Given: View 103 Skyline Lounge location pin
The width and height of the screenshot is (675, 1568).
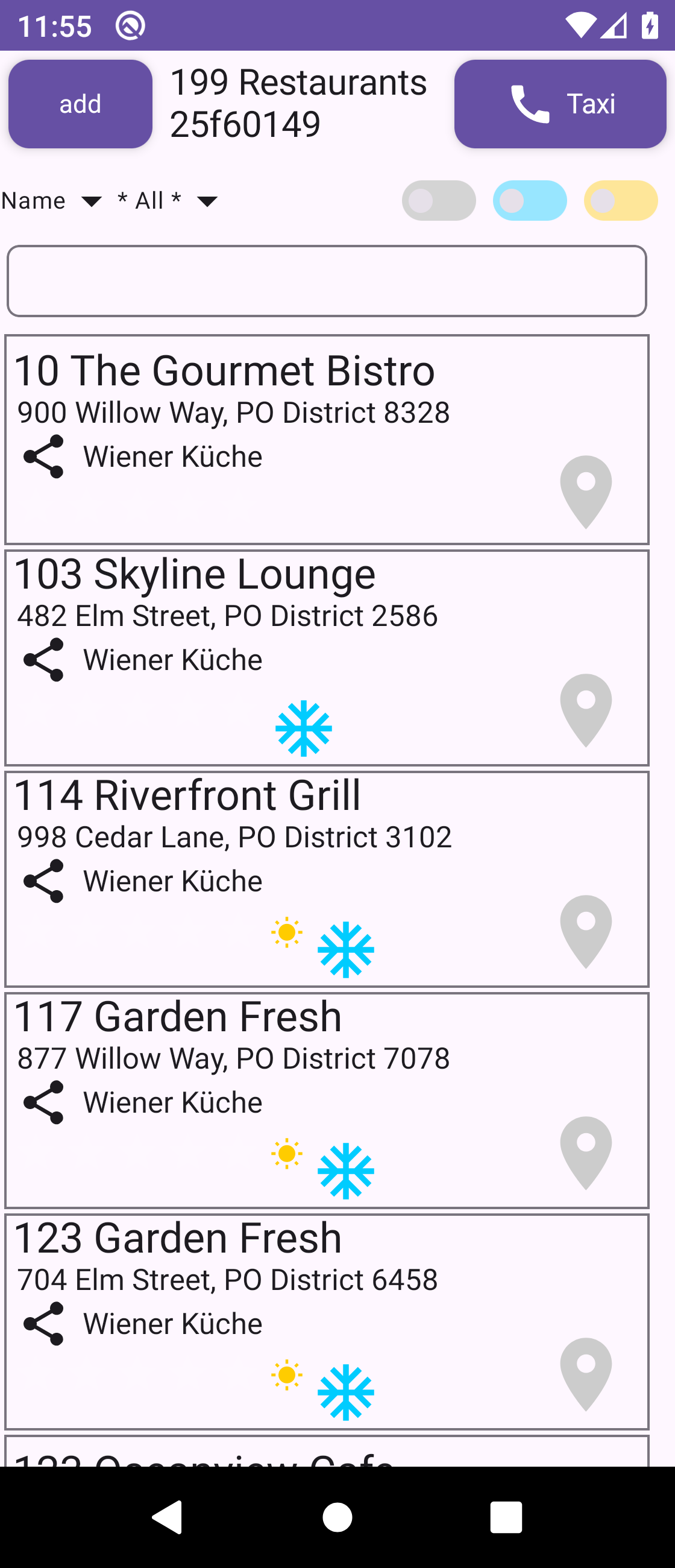Looking at the screenshot, I should coord(586,710).
